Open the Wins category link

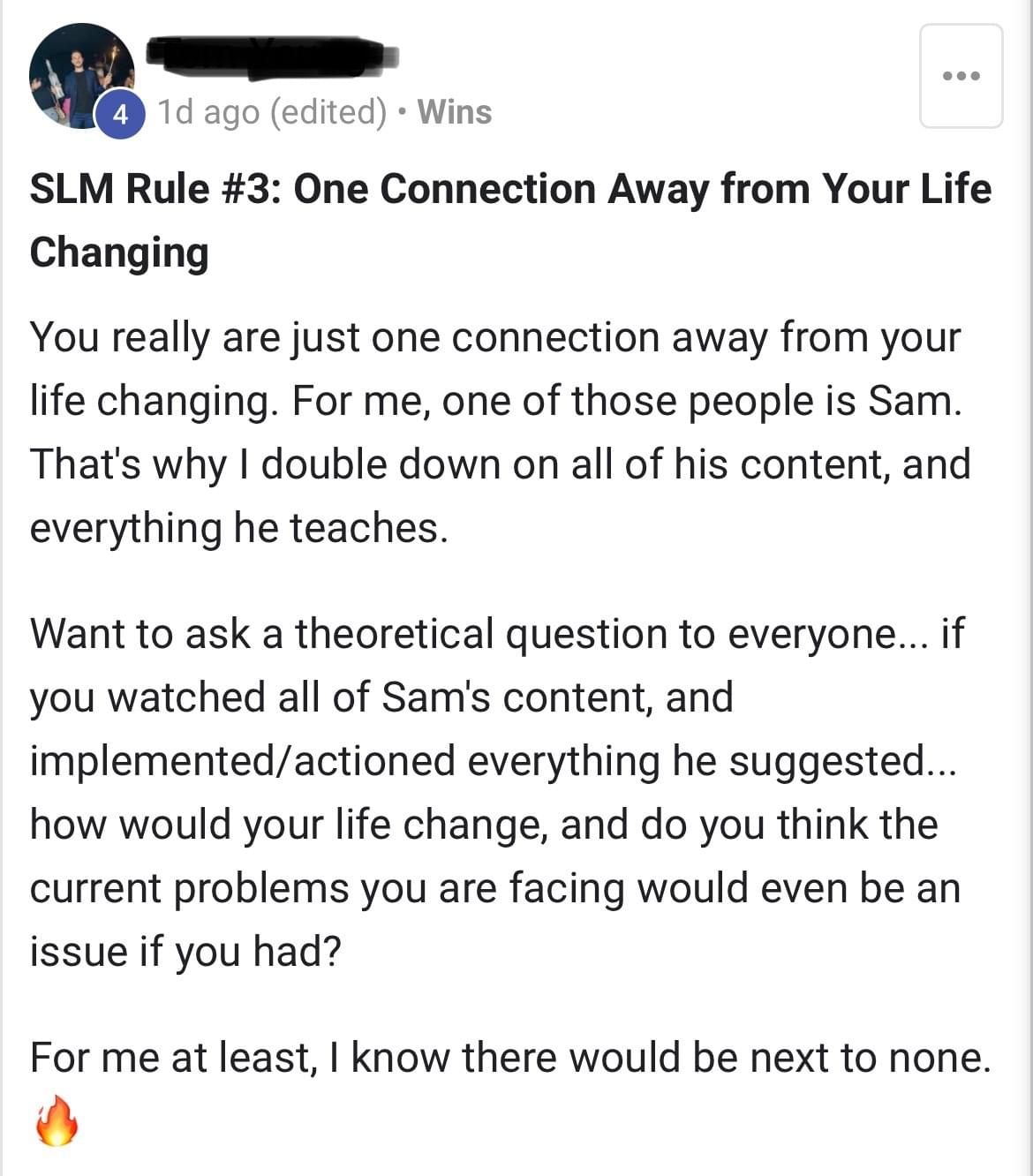[454, 112]
